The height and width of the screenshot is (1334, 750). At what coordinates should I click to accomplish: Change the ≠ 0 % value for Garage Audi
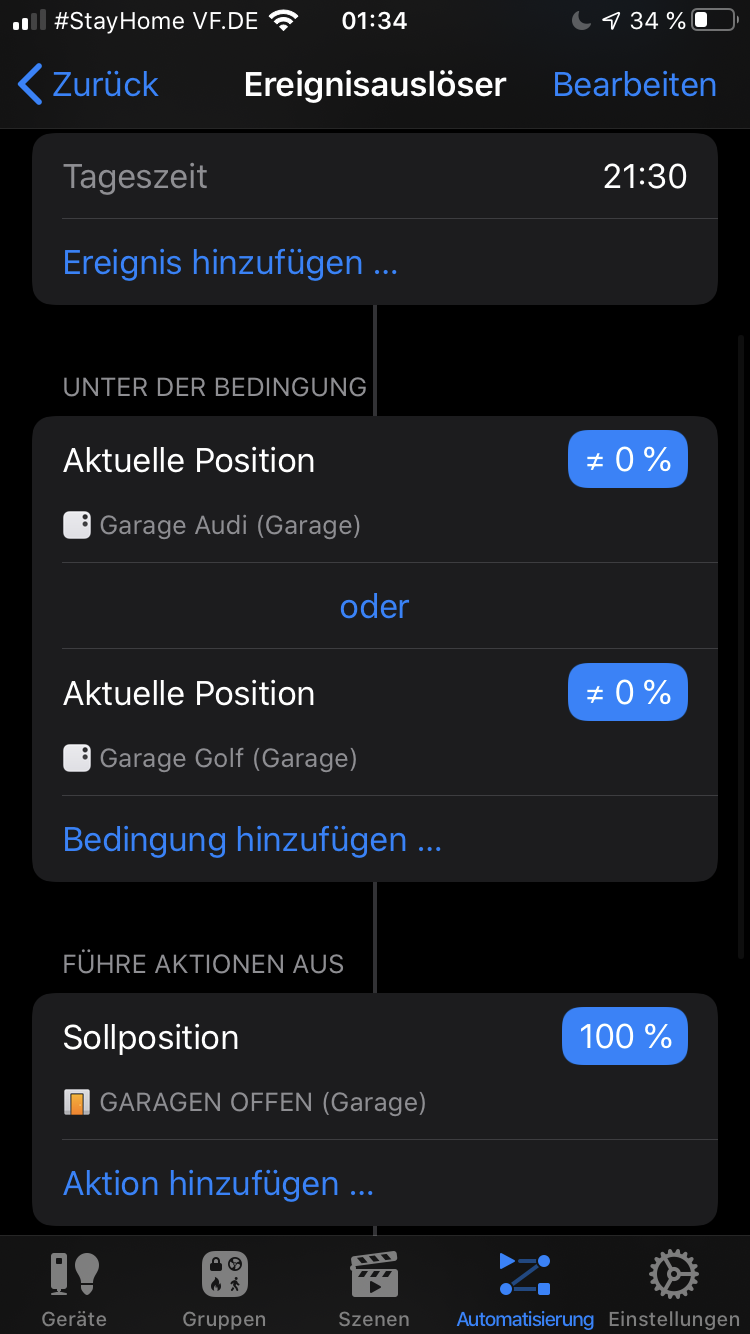(x=627, y=460)
